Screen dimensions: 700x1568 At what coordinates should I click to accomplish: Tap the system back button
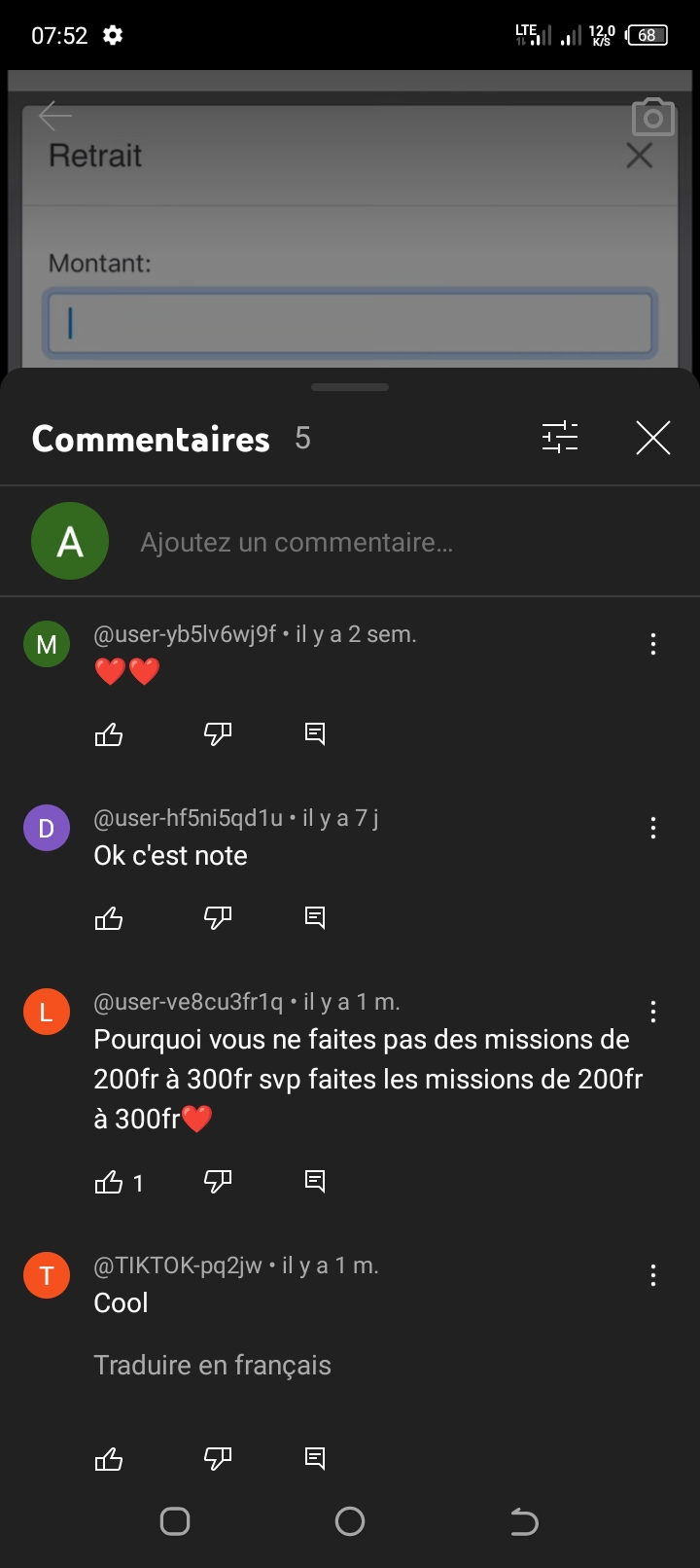pyautogui.click(x=524, y=1521)
